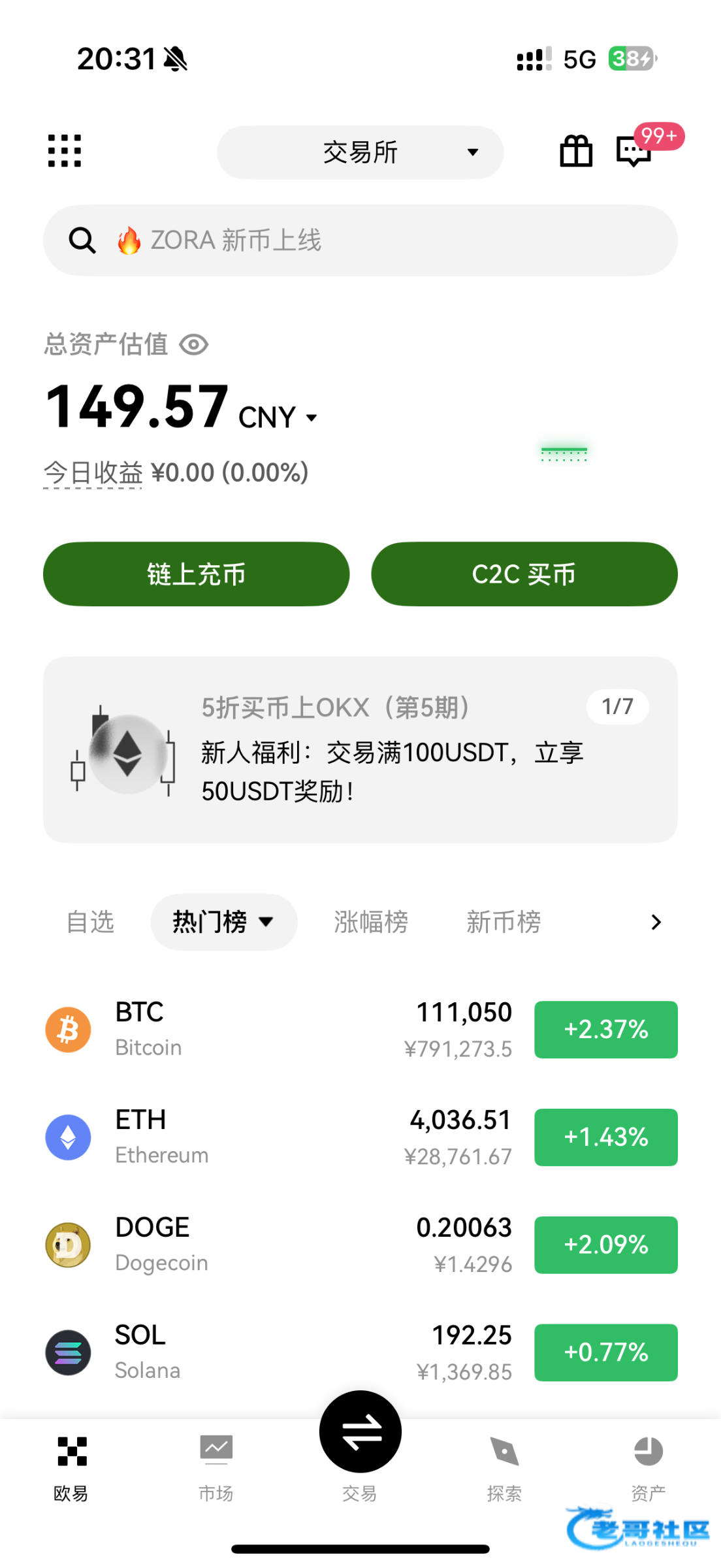Screen dimensions: 721x1568
Task: Expand the 交易所 mode dropdown
Action: pos(360,152)
